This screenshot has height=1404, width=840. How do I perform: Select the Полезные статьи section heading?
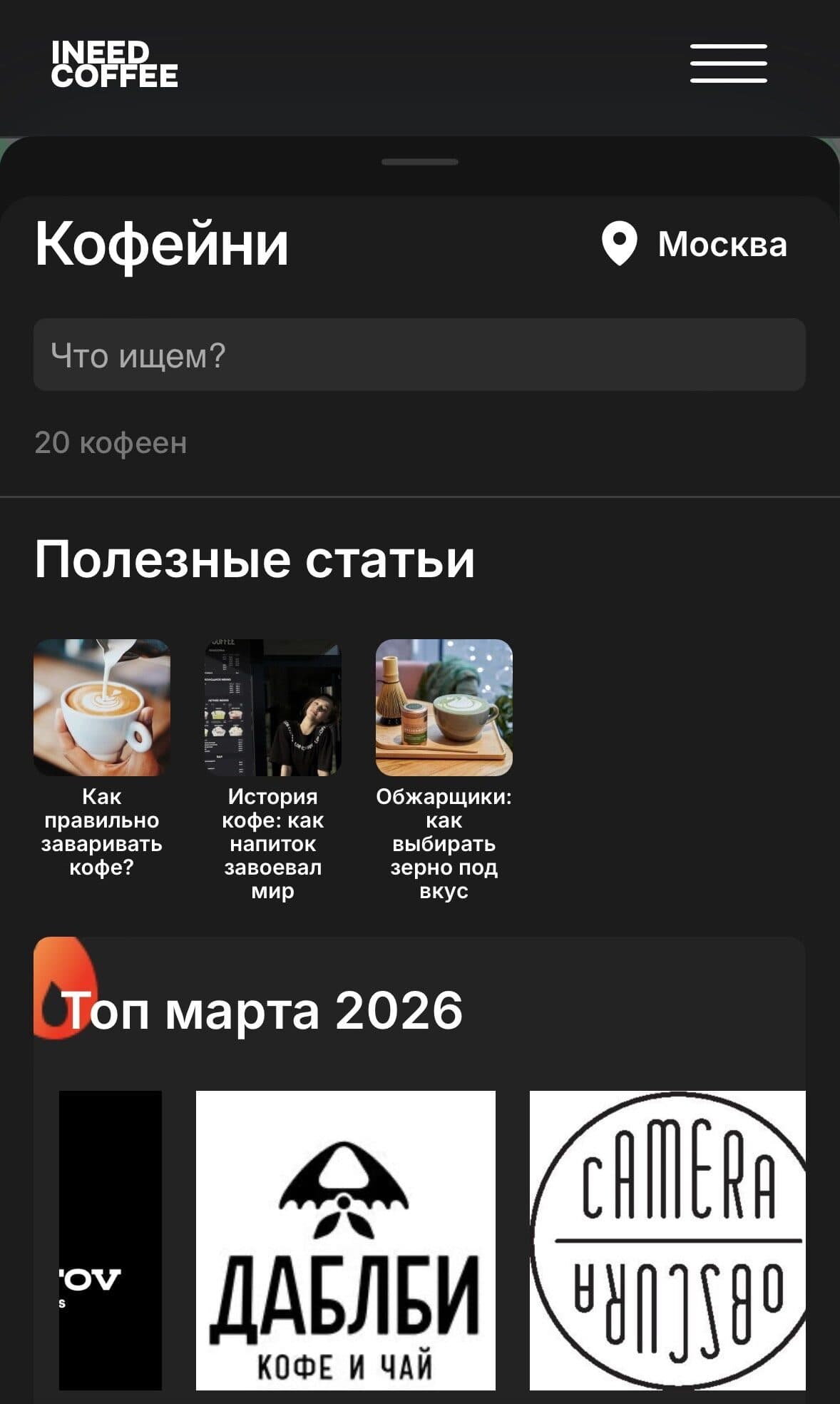(x=255, y=561)
